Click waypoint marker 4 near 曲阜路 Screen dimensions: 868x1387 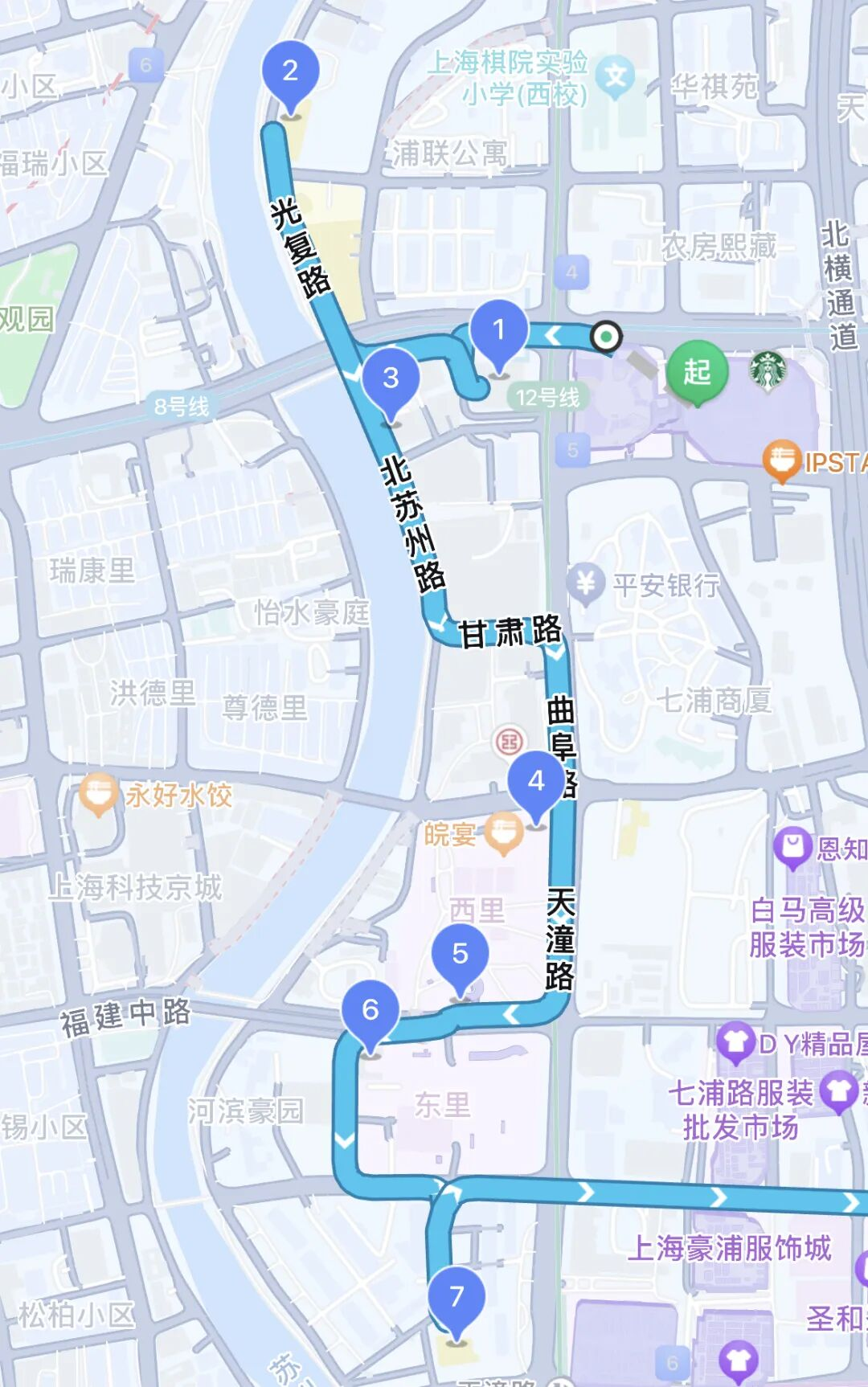(x=538, y=779)
